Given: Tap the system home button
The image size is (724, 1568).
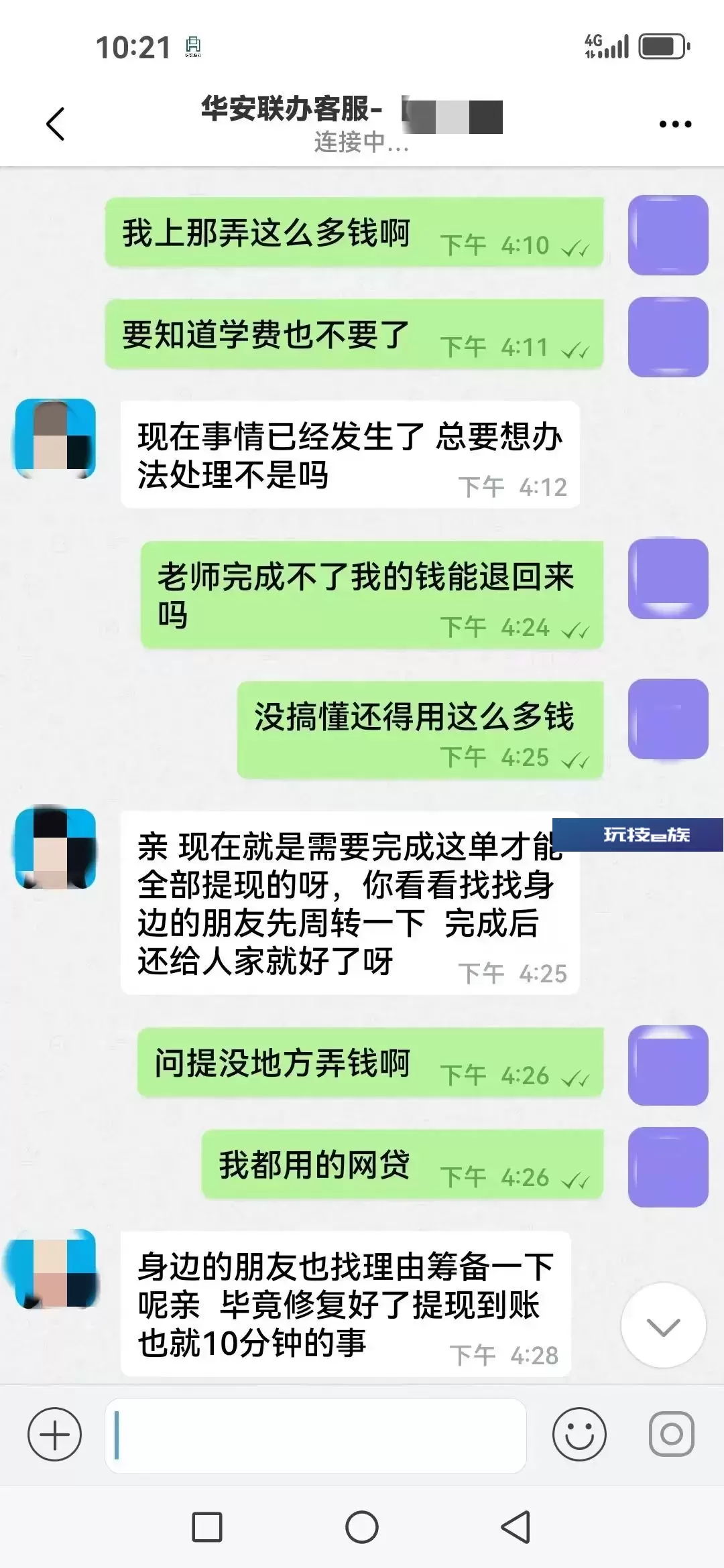Looking at the screenshot, I should pyautogui.click(x=362, y=1527).
